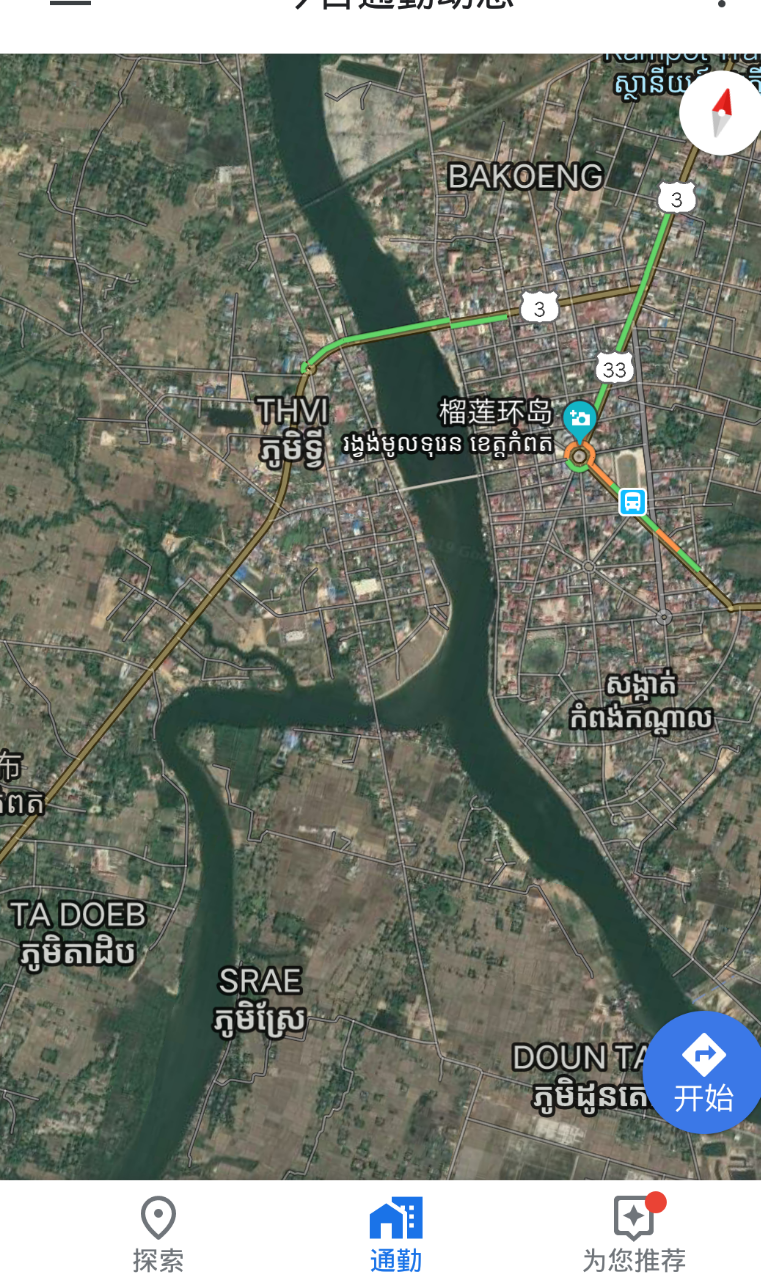Tap the compass to reorient the map
The height and width of the screenshot is (1280, 761).
coord(721,112)
